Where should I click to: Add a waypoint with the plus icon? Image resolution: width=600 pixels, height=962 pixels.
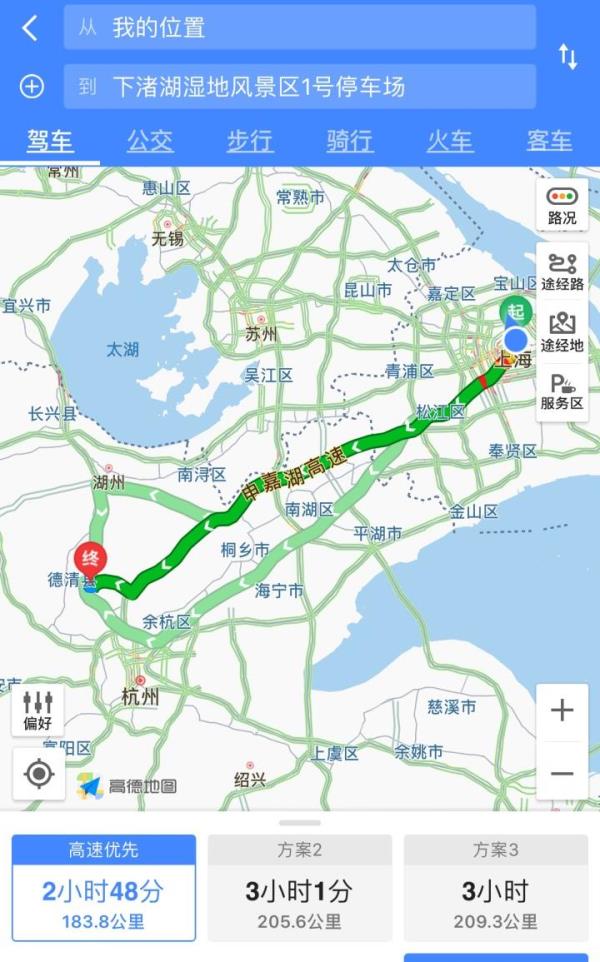[x=32, y=86]
